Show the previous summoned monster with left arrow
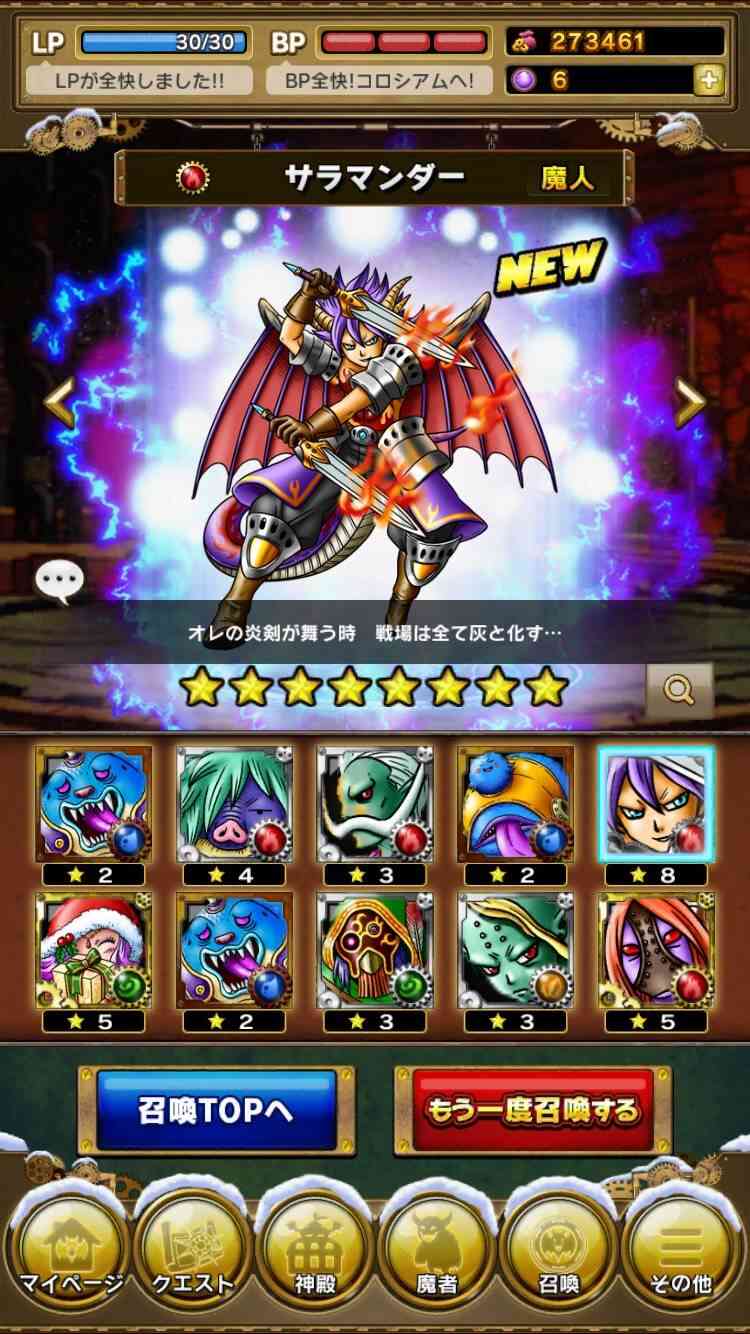Viewport: 750px width, 1334px height. click(x=60, y=403)
